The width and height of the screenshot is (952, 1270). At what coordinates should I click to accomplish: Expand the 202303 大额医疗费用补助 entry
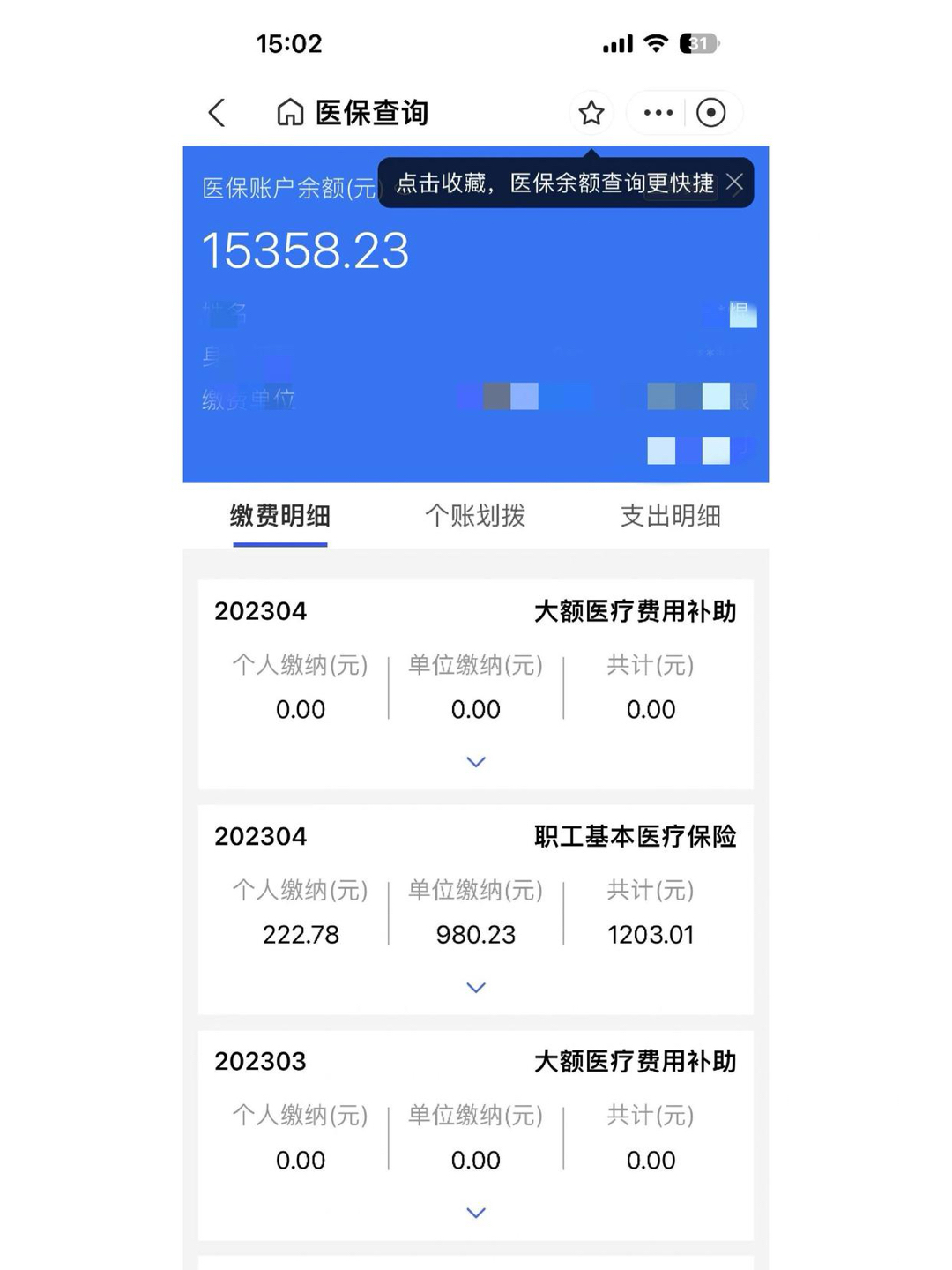coord(476,1212)
